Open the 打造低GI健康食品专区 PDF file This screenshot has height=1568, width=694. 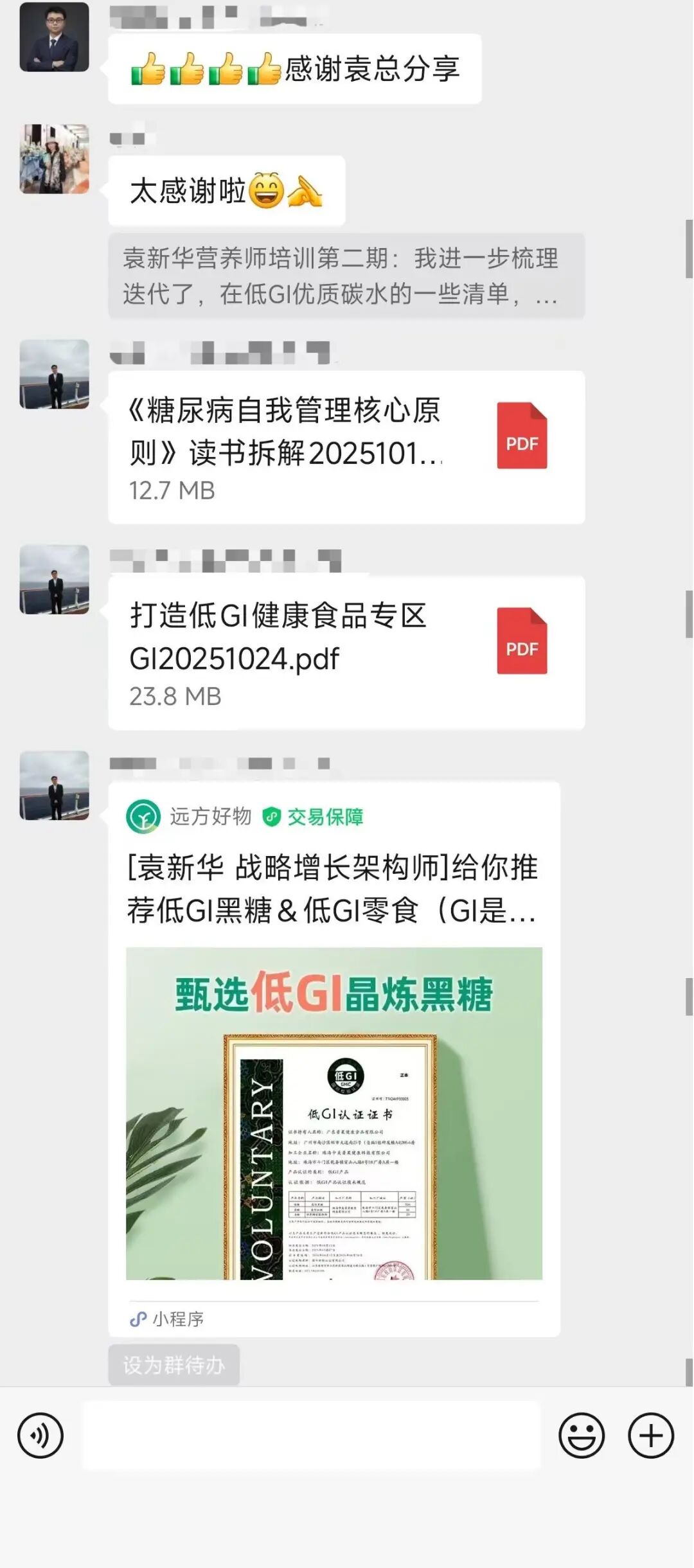point(346,653)
